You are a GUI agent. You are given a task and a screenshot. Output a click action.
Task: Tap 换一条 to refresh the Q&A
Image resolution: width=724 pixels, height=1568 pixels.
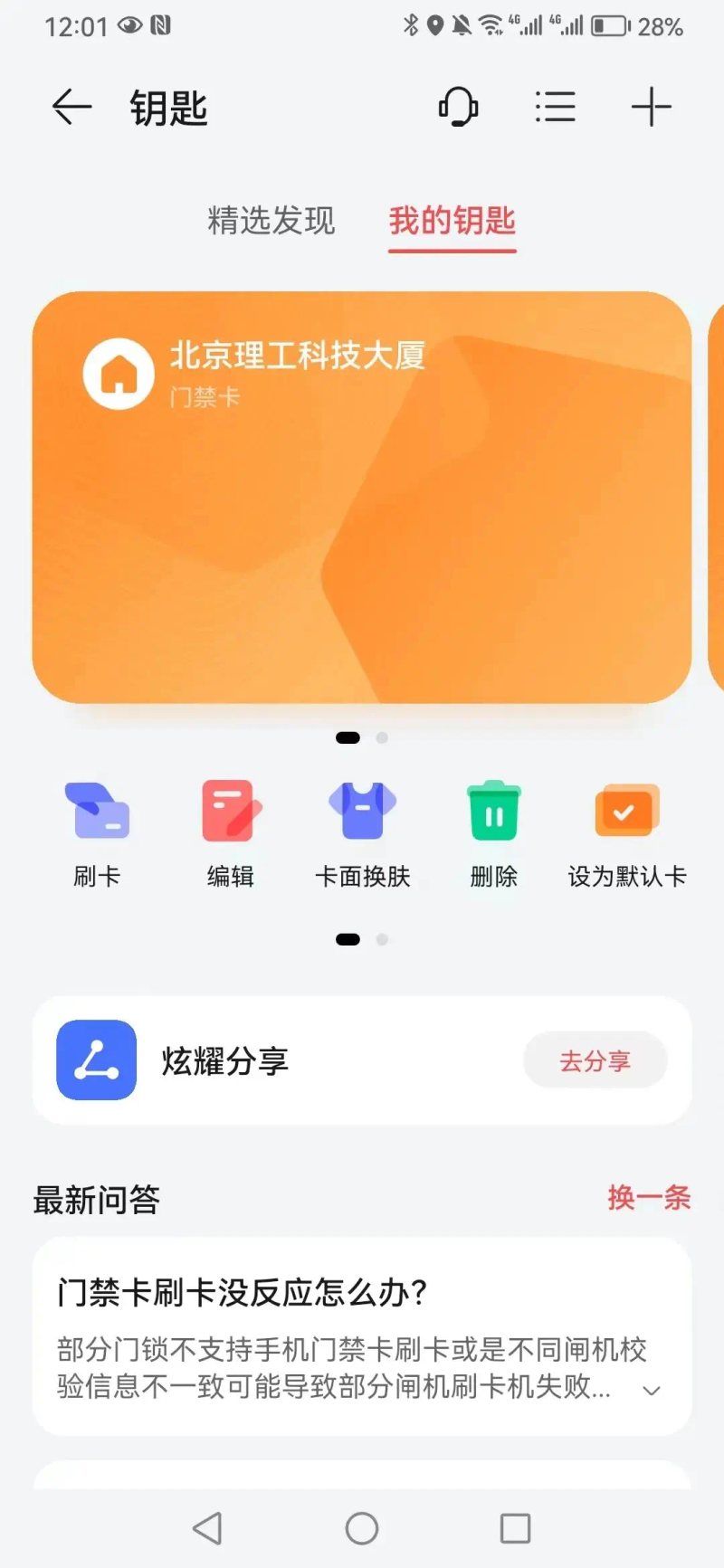click(648, 1197)
